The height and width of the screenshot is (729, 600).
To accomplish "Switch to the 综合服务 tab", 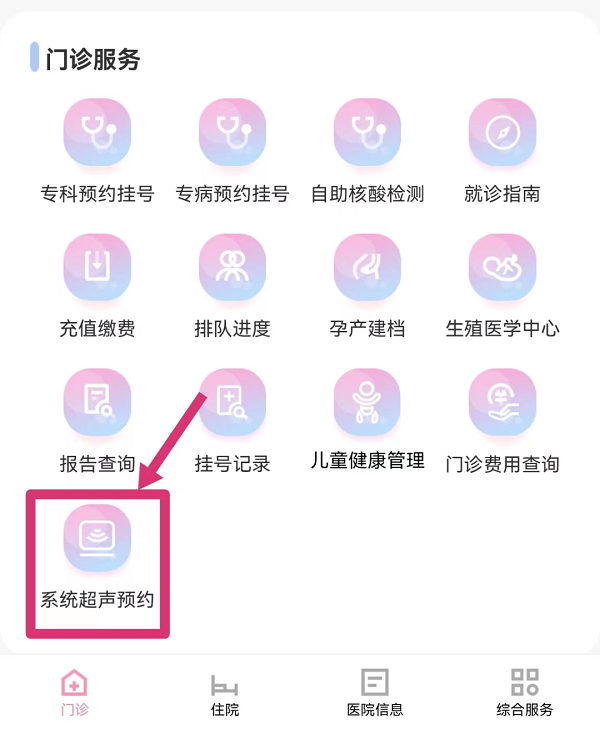I will pos(525,693).
